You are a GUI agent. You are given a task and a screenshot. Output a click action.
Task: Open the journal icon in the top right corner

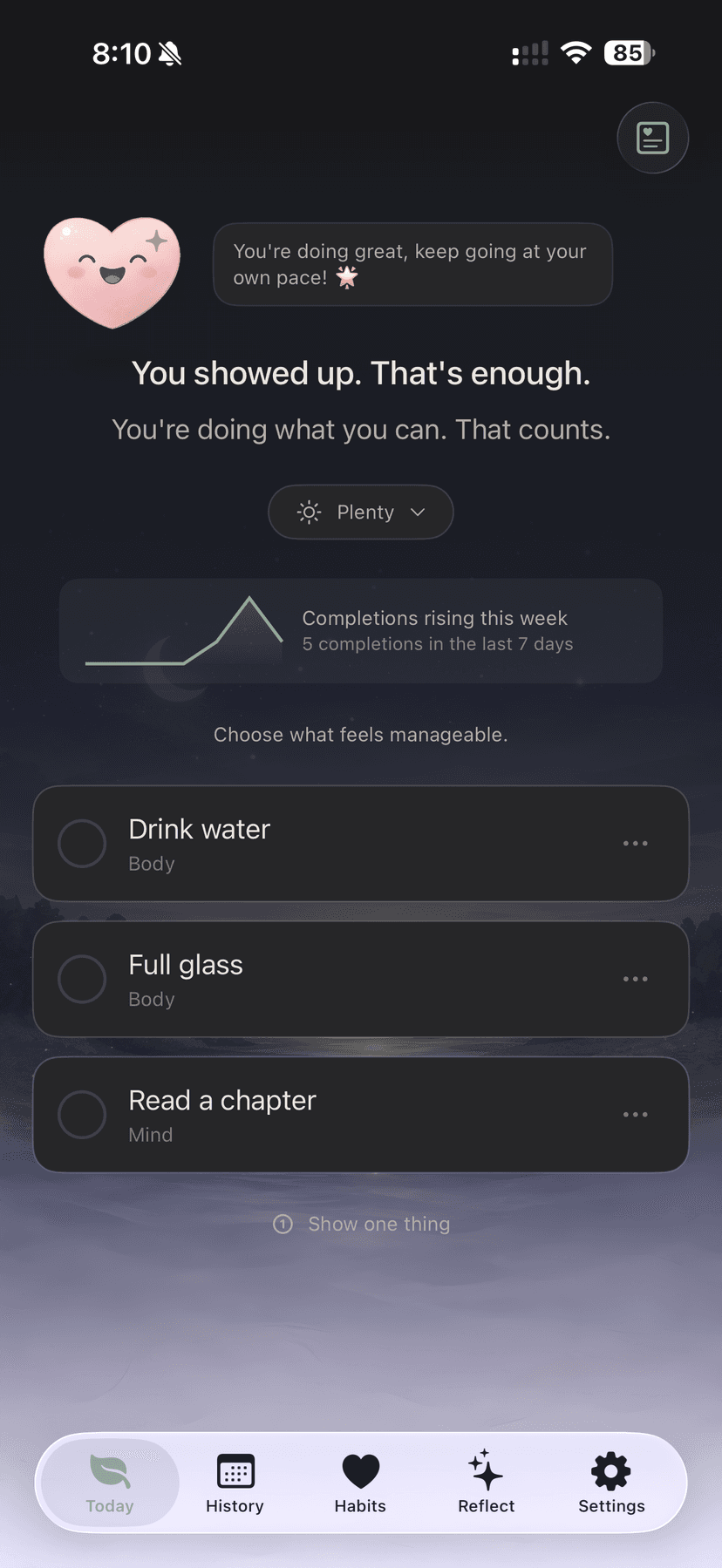652,137
